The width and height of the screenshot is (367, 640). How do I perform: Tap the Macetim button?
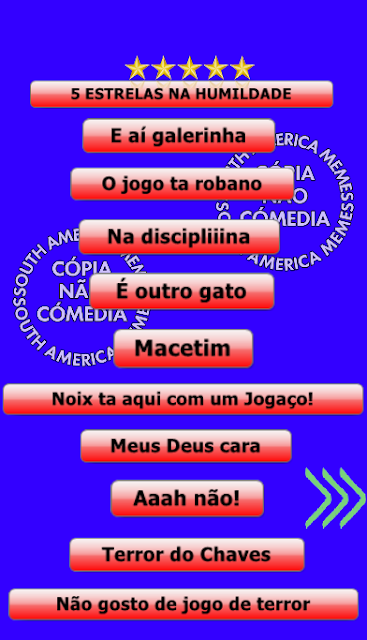tap(183, 348)
